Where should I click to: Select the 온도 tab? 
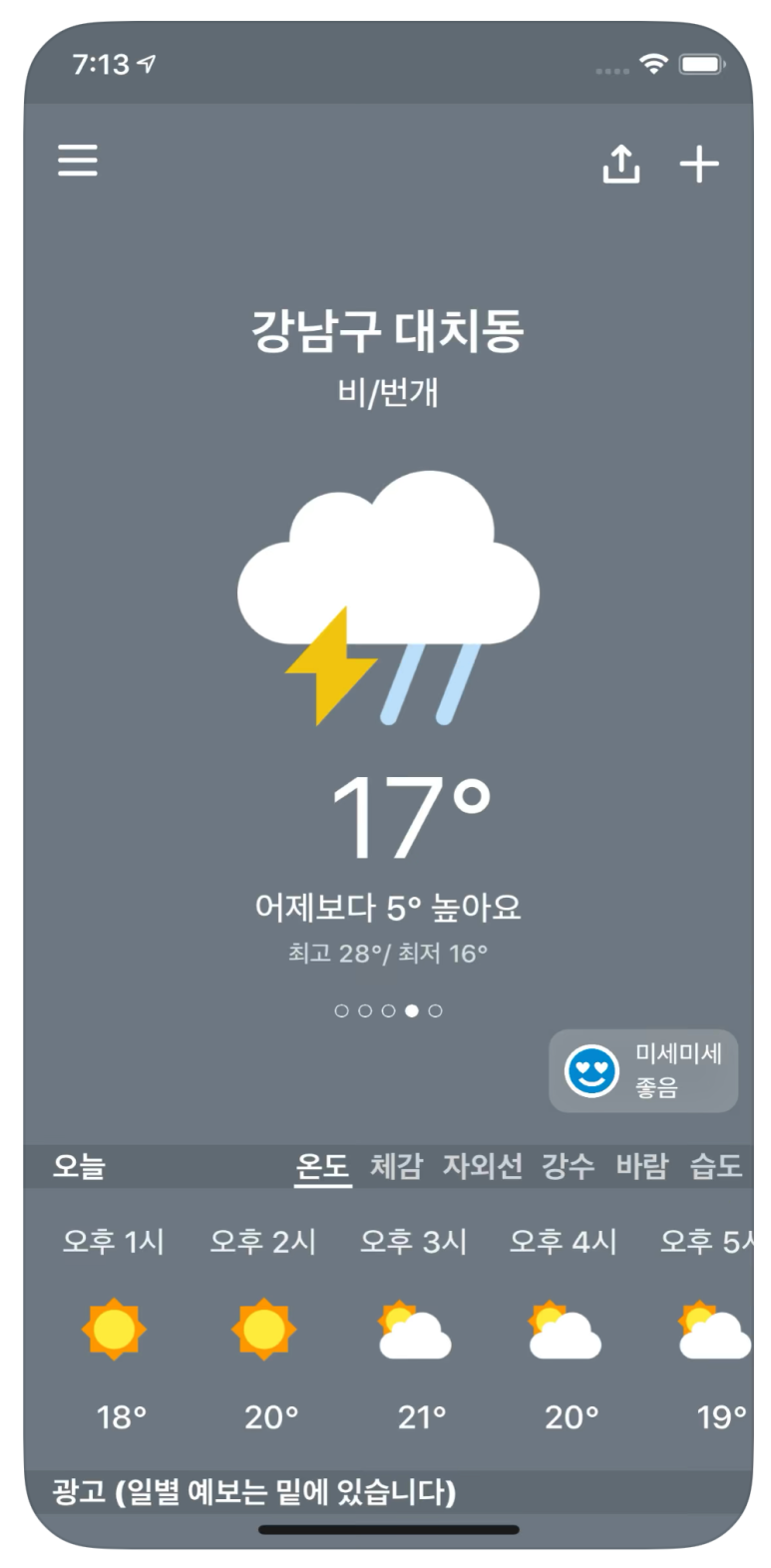pos(322,1165)
